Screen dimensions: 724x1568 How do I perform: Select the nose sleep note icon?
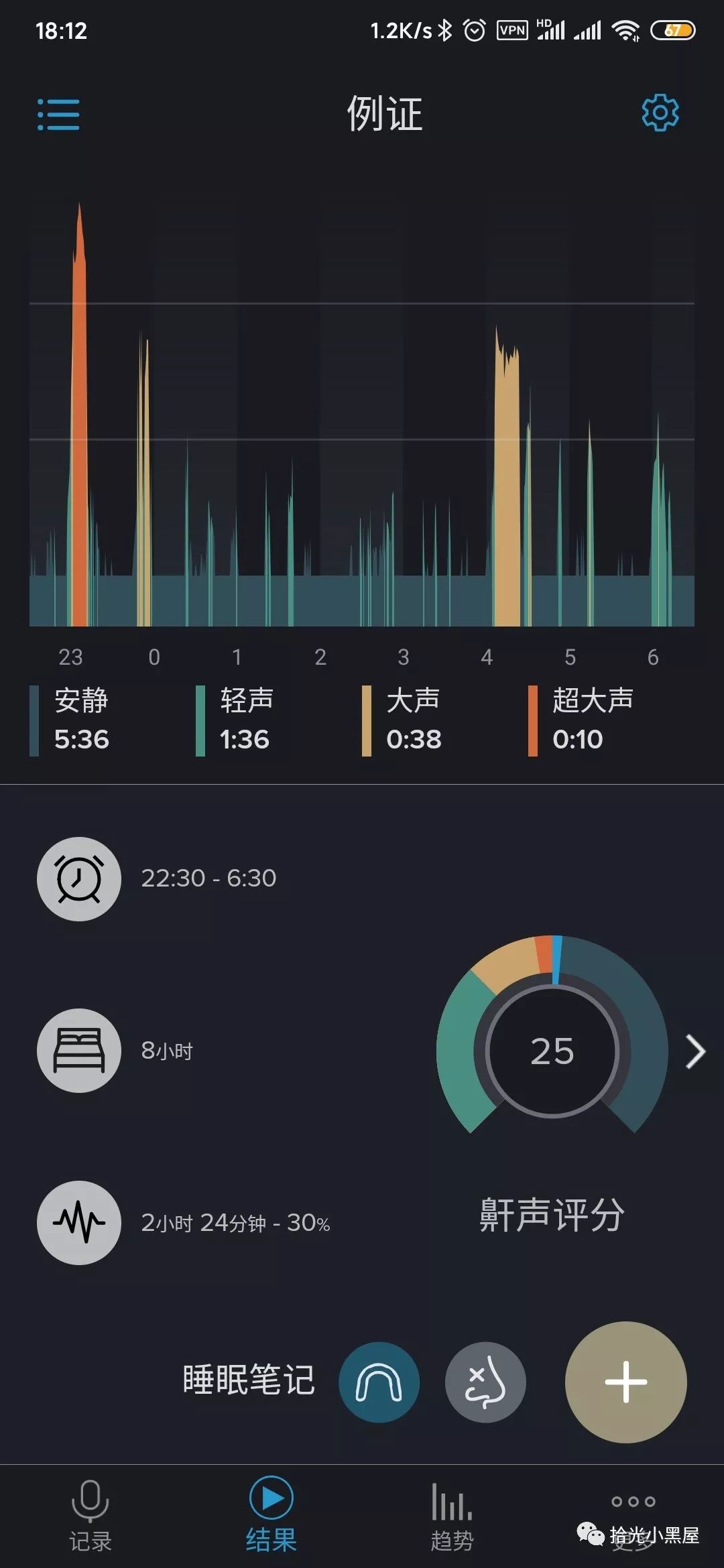coord(485,1382)
